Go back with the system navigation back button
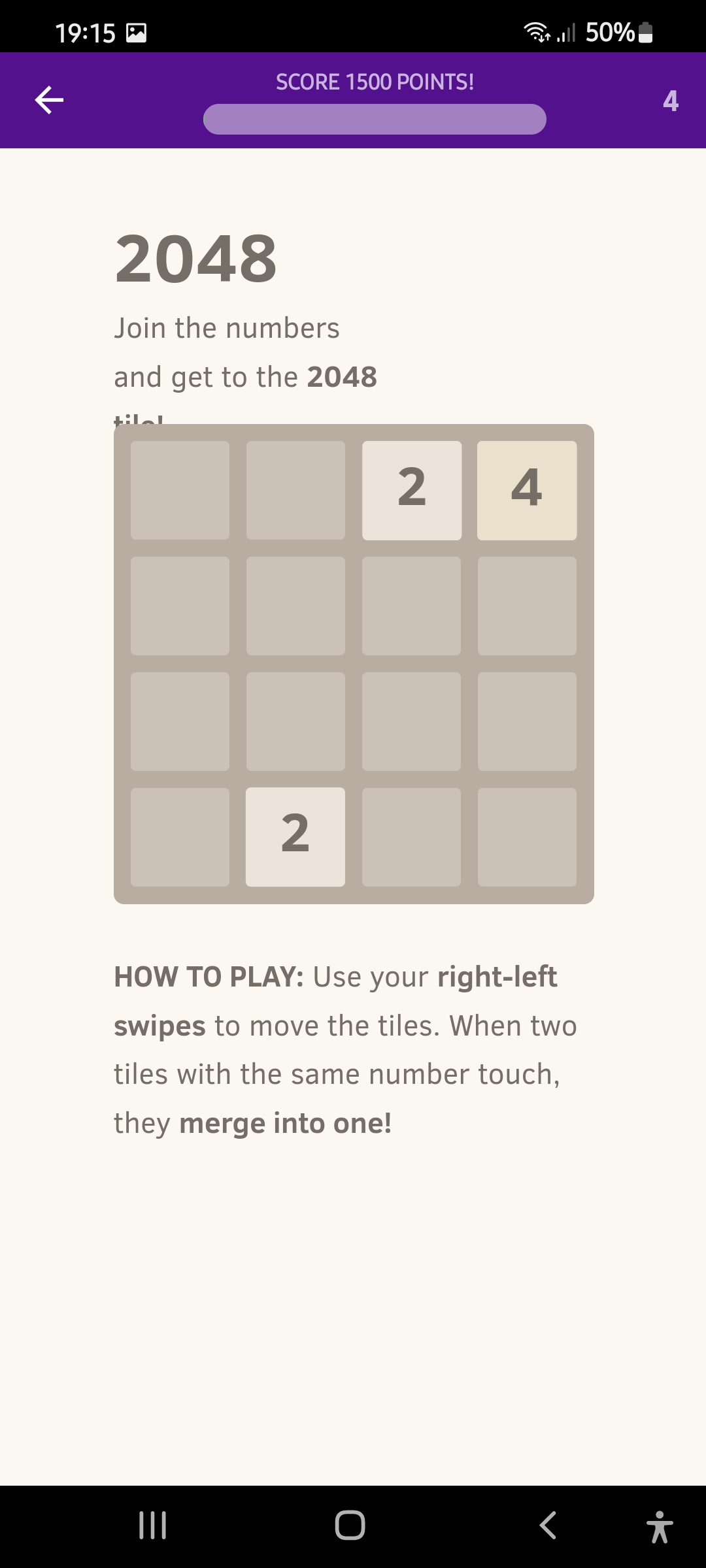This screenshot has width=706, height=1568. (x=548, y=1526)
